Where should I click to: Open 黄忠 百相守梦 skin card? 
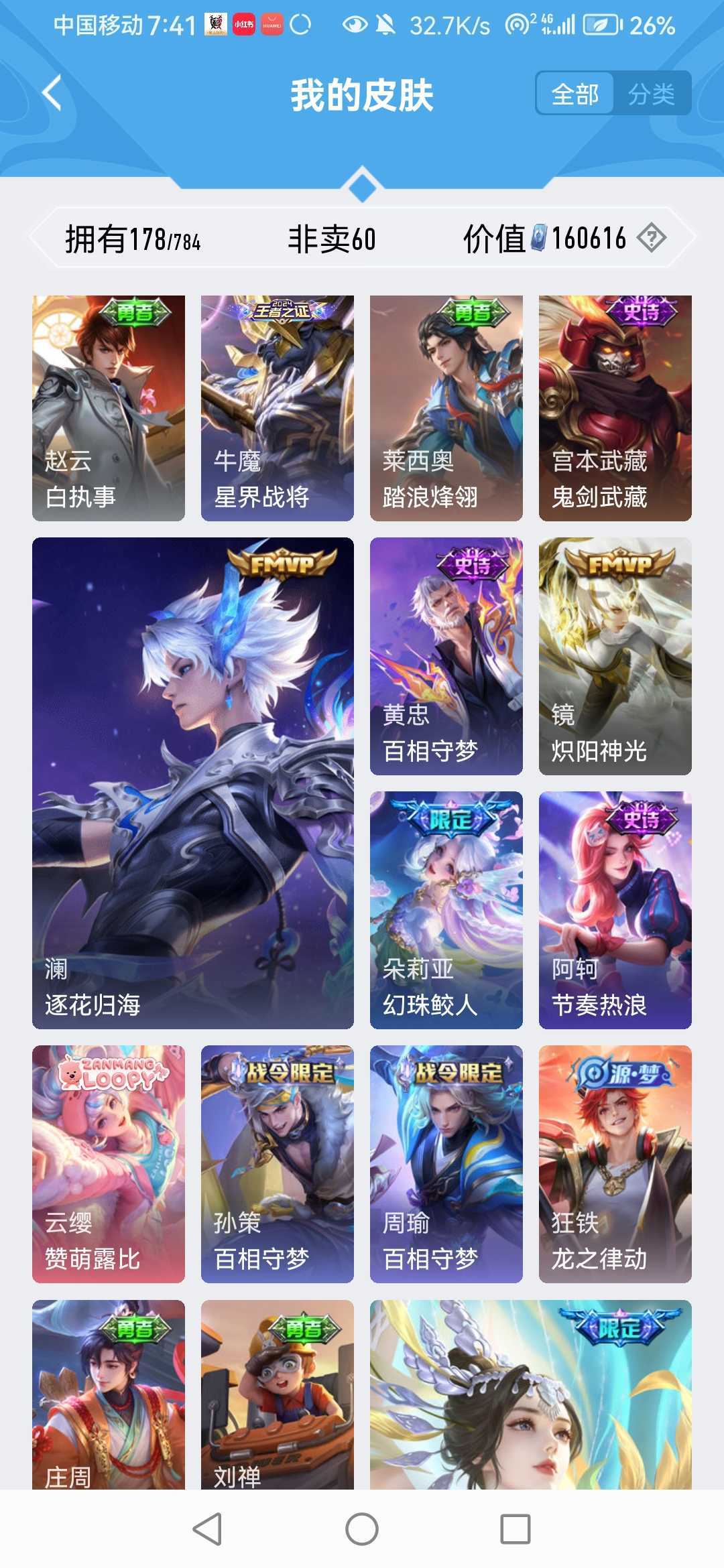(x=446, y=656)
